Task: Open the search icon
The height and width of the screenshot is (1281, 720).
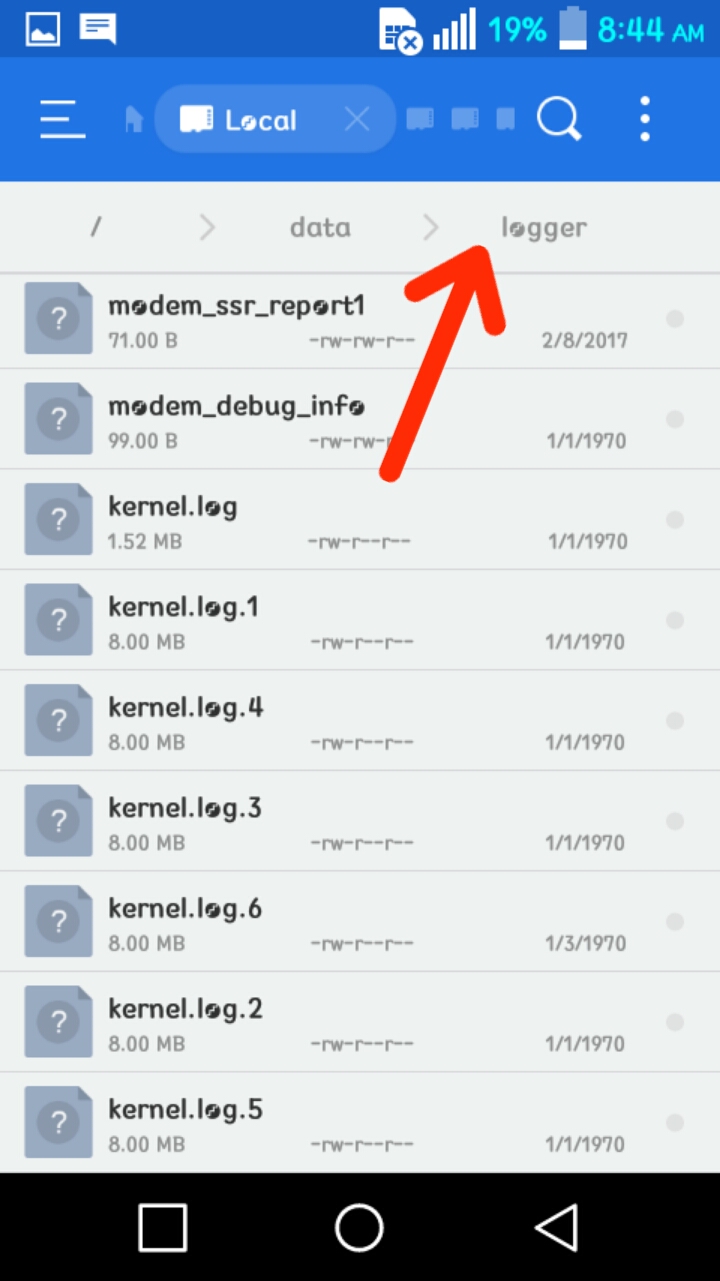Action: (x=558, y=120)
